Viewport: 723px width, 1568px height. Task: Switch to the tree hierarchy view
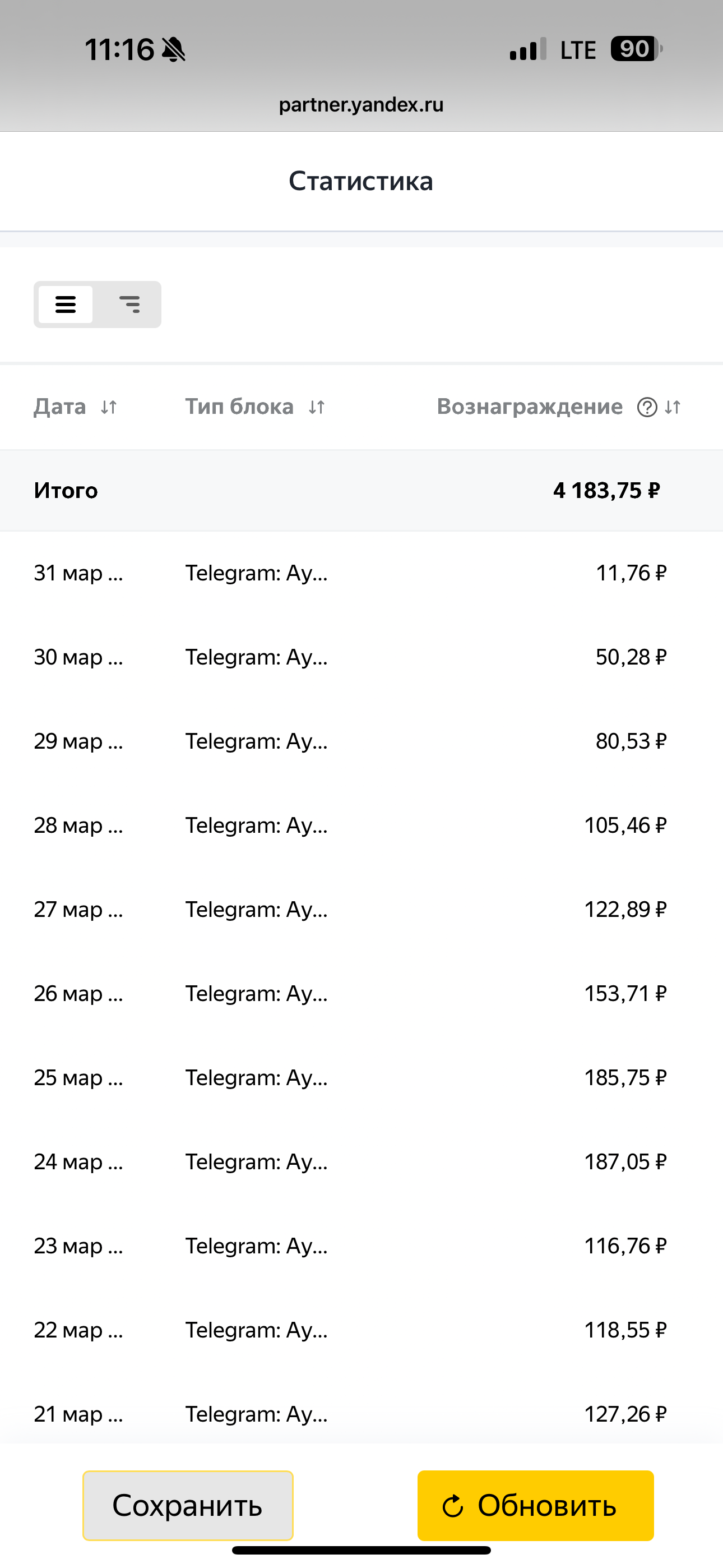coord(129,305)
